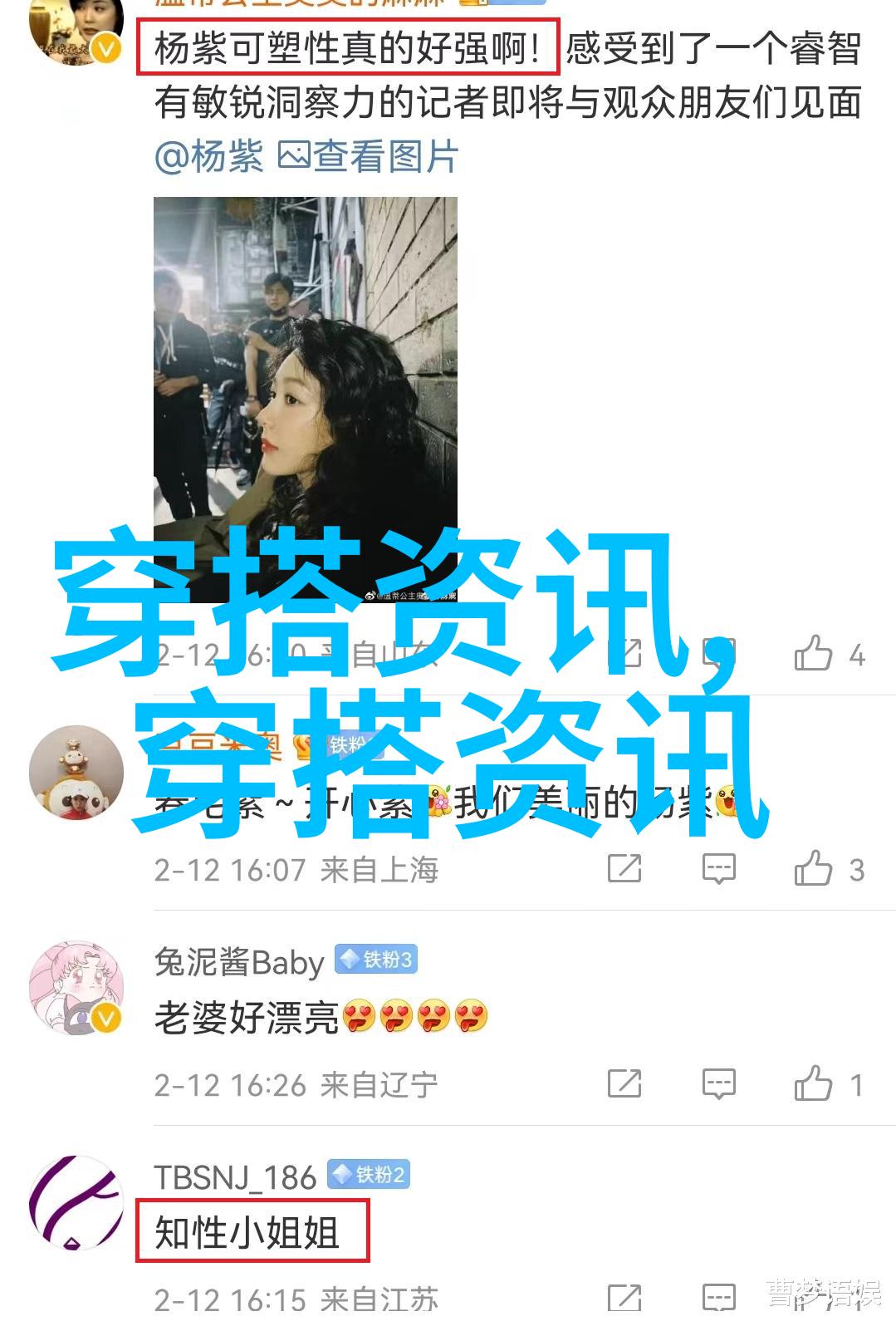Share 兔泥酱Baby's comment
896x1326 pixels.
point(624,1084)
